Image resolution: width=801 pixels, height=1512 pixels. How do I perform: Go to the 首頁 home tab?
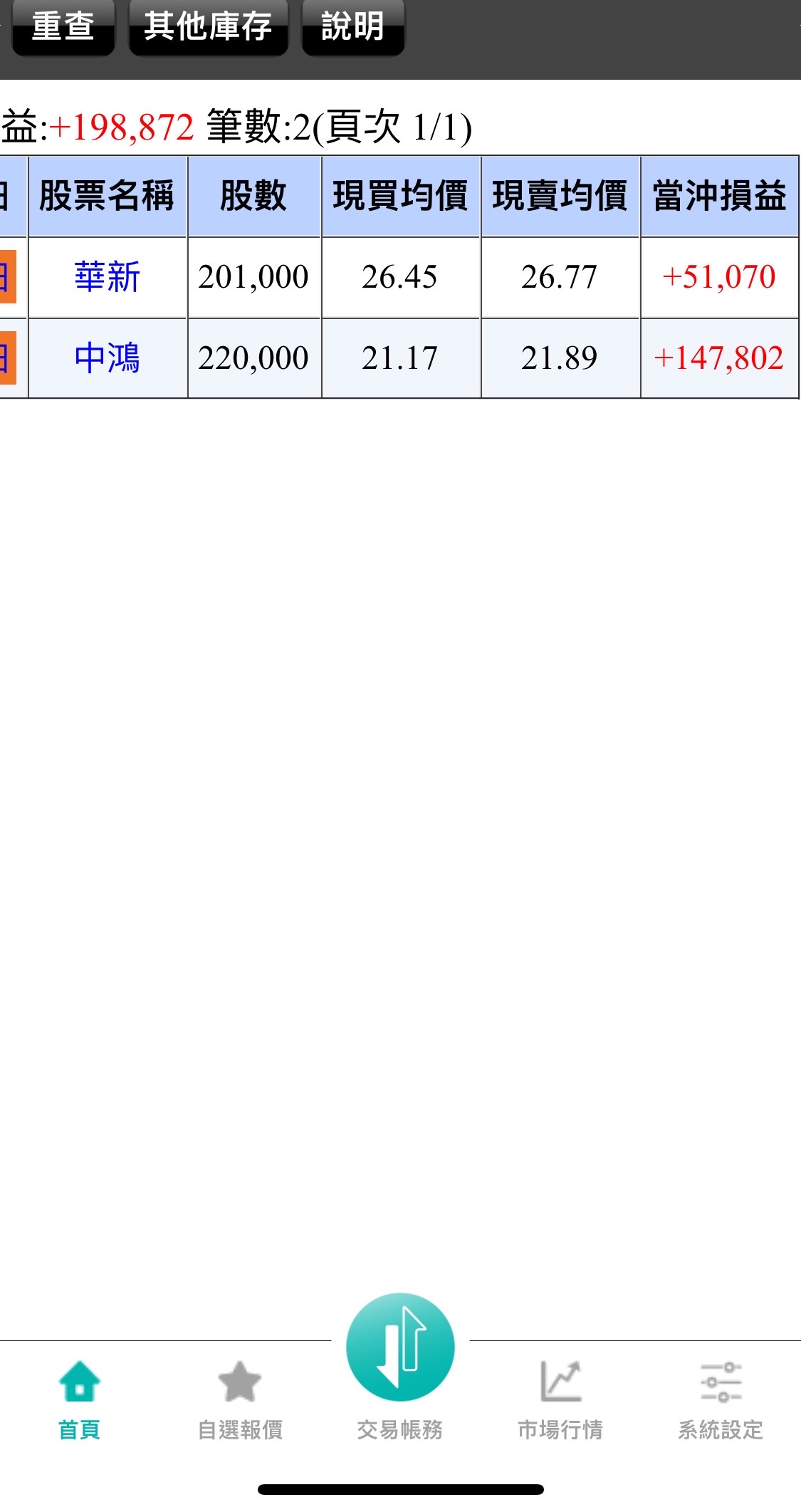79,1399
